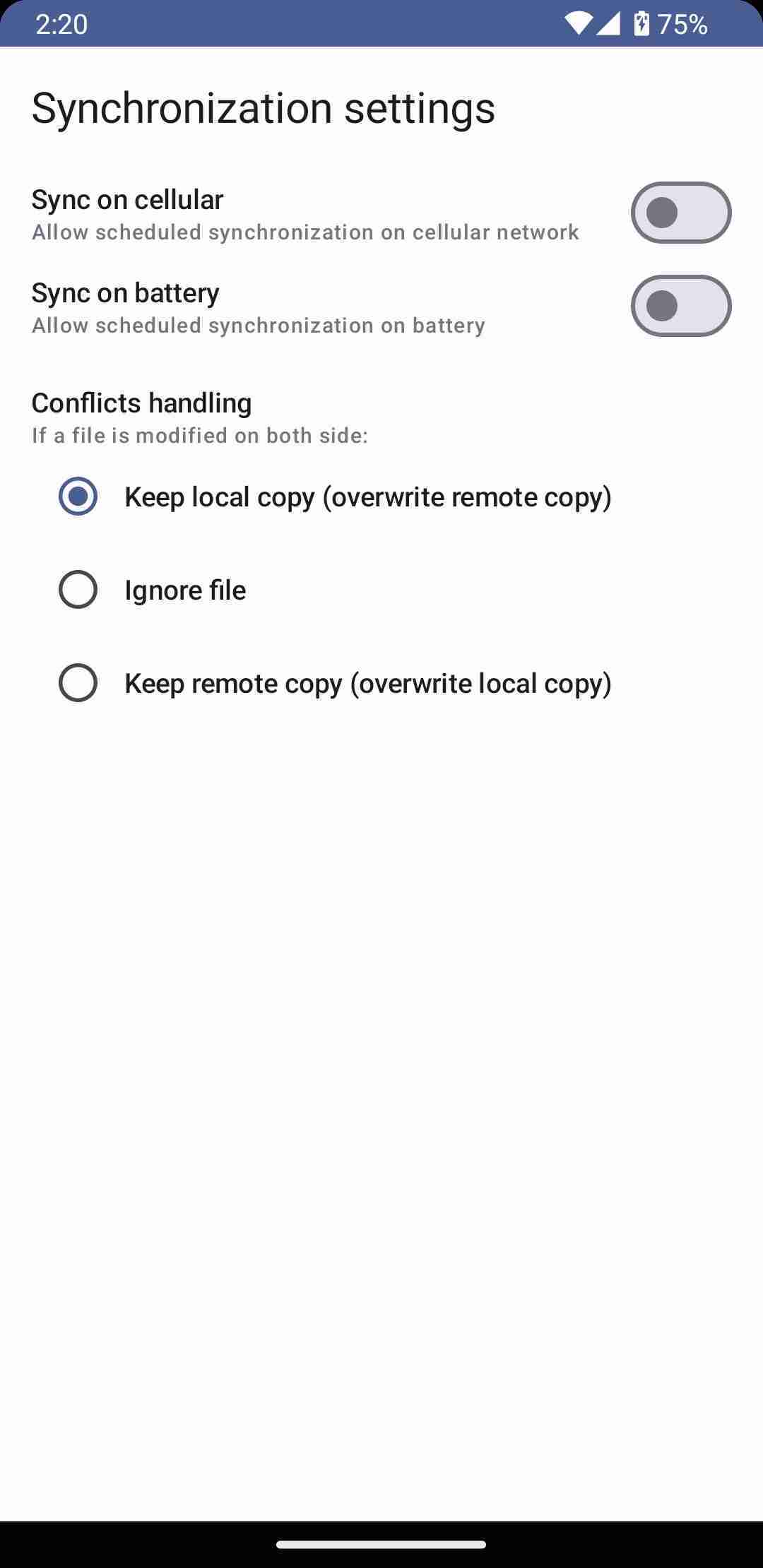The image size is (763, 1568).
Task: Click the text 'If a file is modified on both side'
Action: (x=199, y=435)
